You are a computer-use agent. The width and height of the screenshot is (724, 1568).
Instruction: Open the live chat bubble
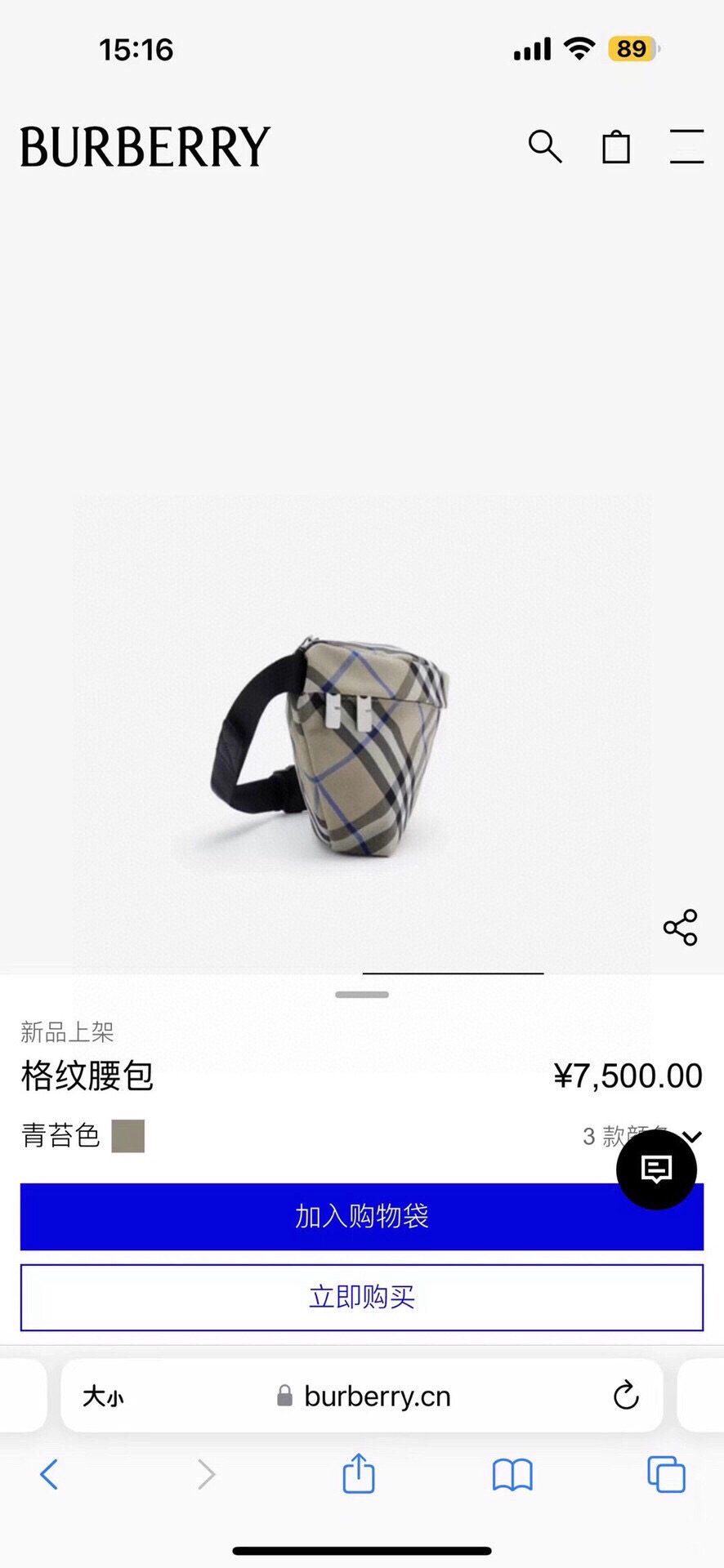[656, 1169]
